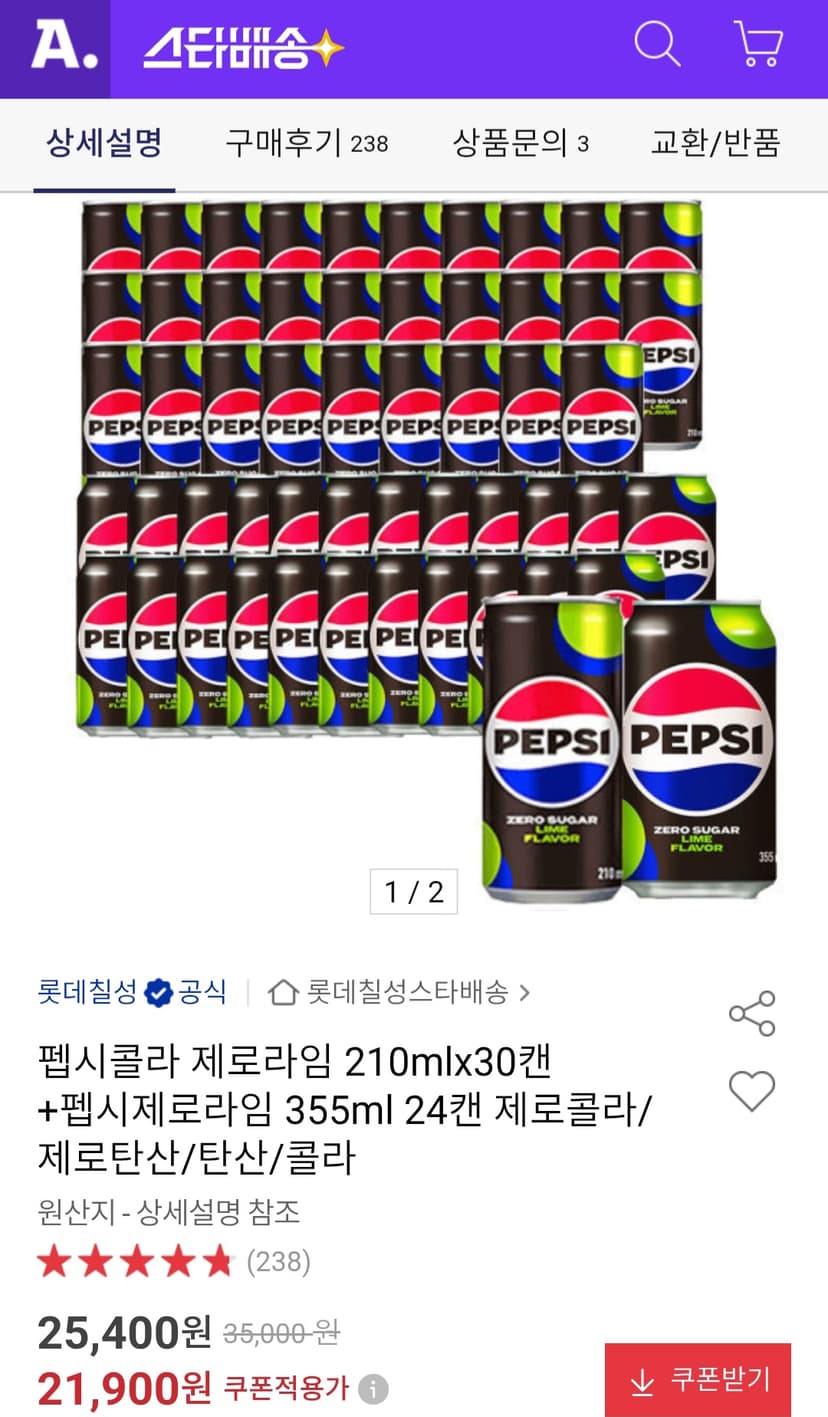Open the search icon in the header
The image size is (828, 1417).
pyautogui.click(x=657, y=45)
